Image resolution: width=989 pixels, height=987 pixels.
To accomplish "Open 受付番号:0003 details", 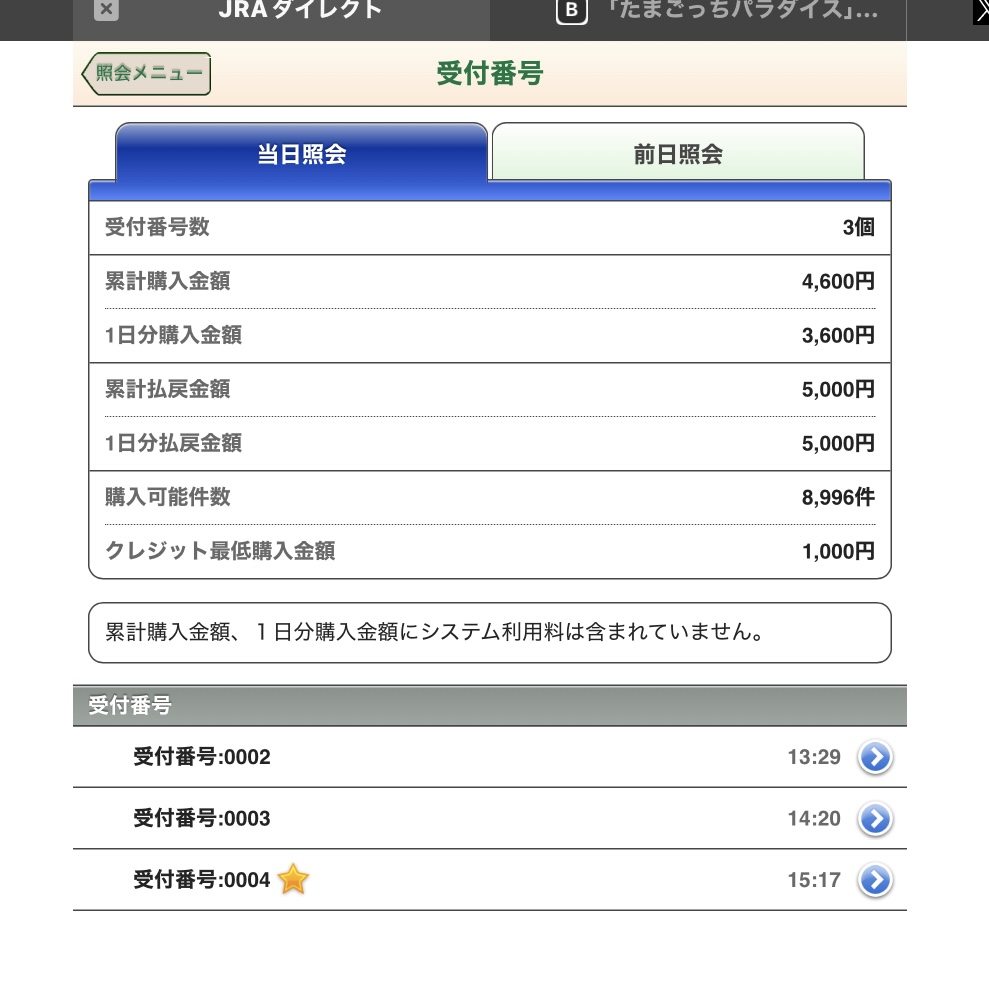I will pyautogui.click(x=874, y=820).
